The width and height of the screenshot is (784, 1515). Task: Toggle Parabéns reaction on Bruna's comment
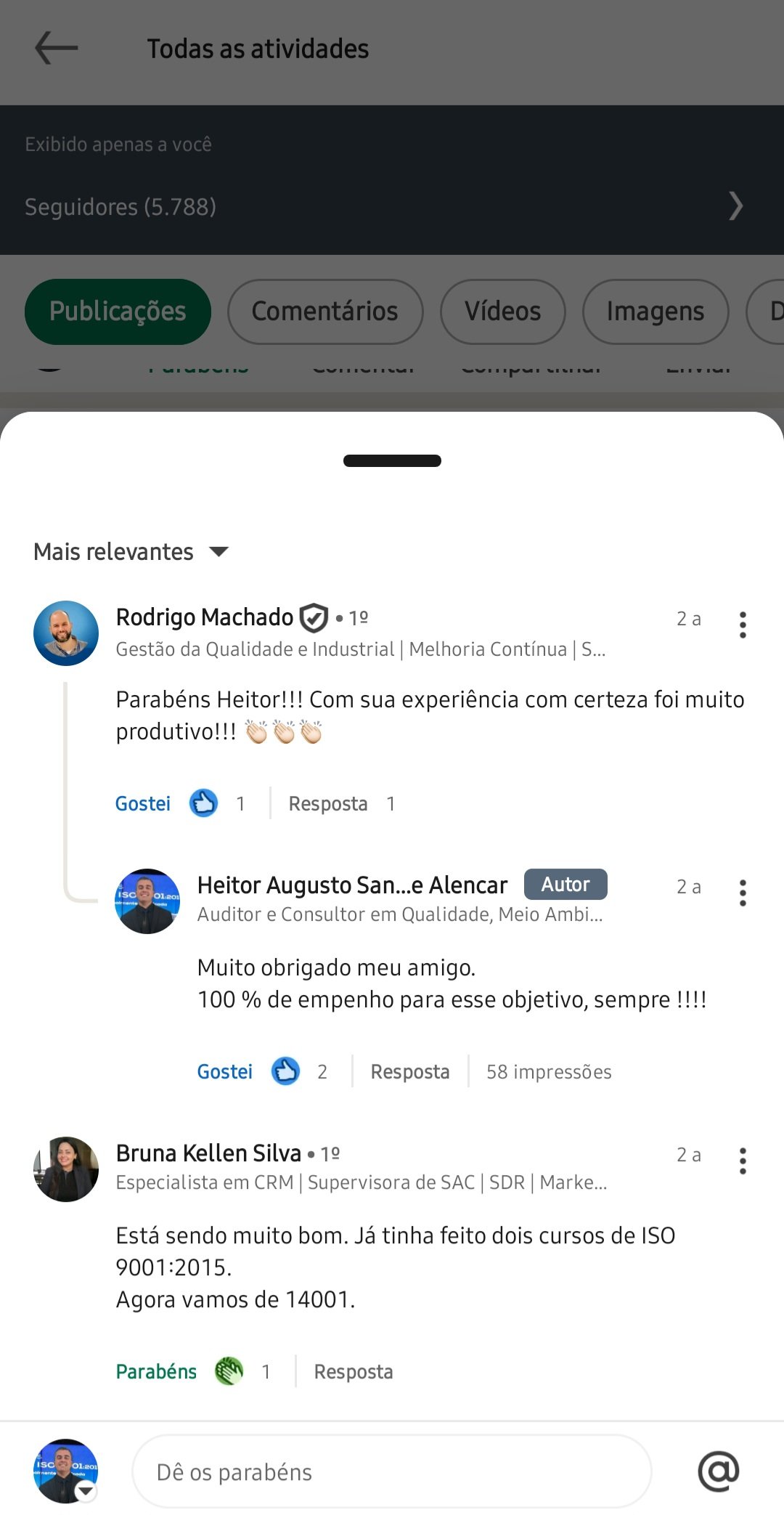tap(156, 1370)
